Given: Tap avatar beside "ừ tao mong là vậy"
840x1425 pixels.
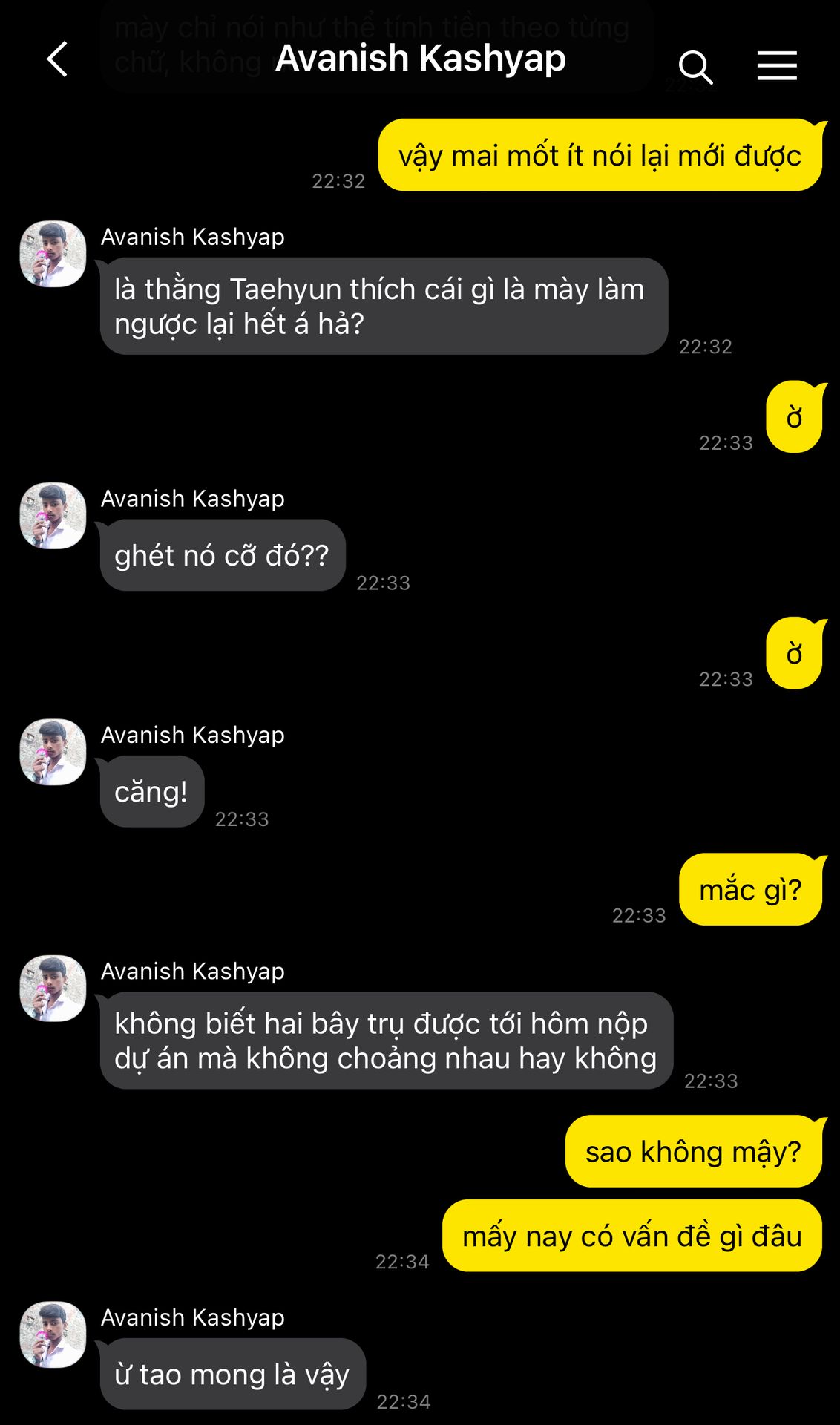Looking at the screenshot, I should tap(53, 1334).
